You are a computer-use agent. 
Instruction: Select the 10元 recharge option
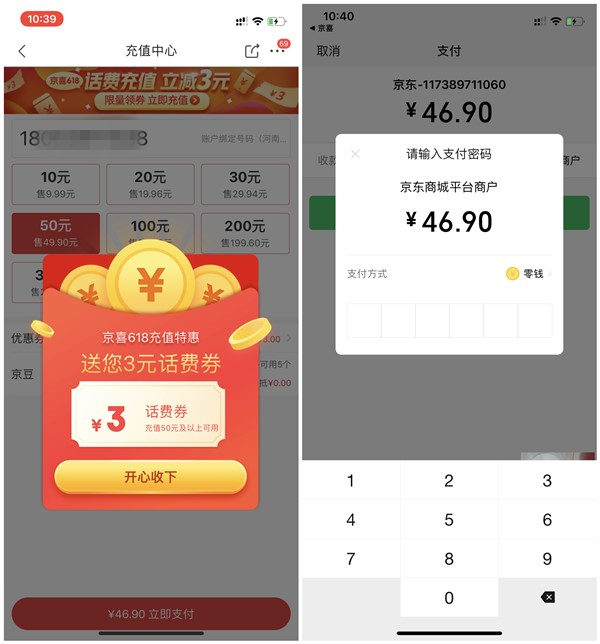[x=55, y=185]
